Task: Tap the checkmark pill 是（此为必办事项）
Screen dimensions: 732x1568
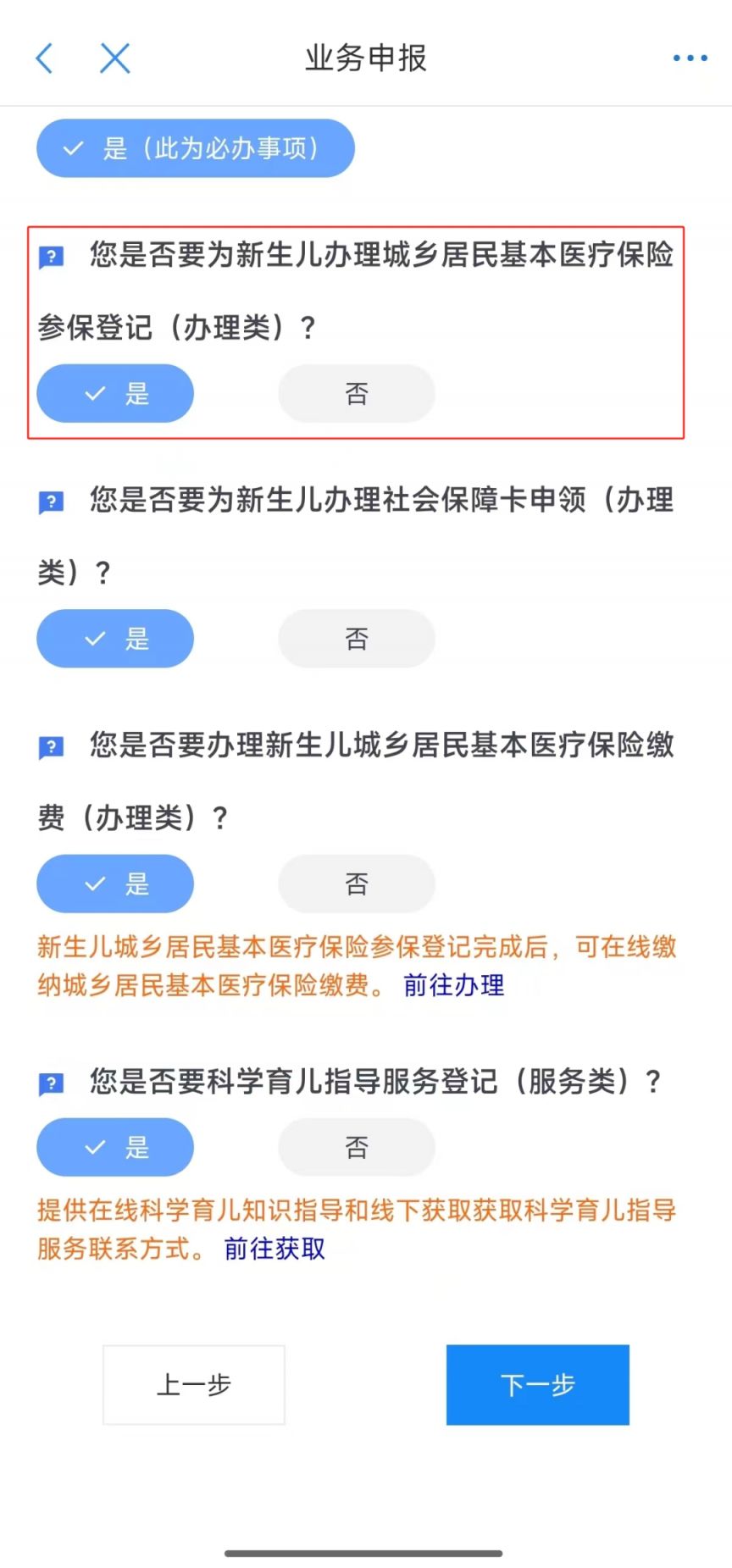Action: tap(195, 147)
